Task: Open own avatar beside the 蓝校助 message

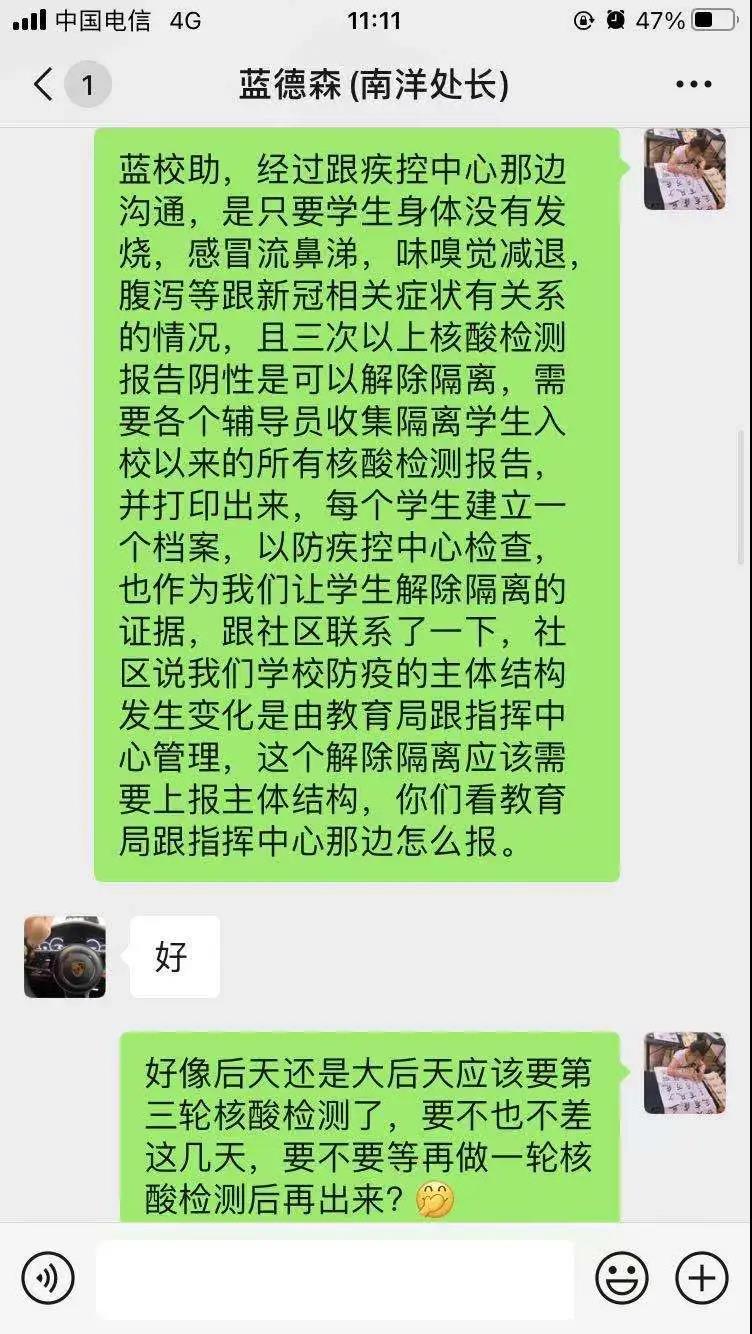Action: click(x=684, y=169)
